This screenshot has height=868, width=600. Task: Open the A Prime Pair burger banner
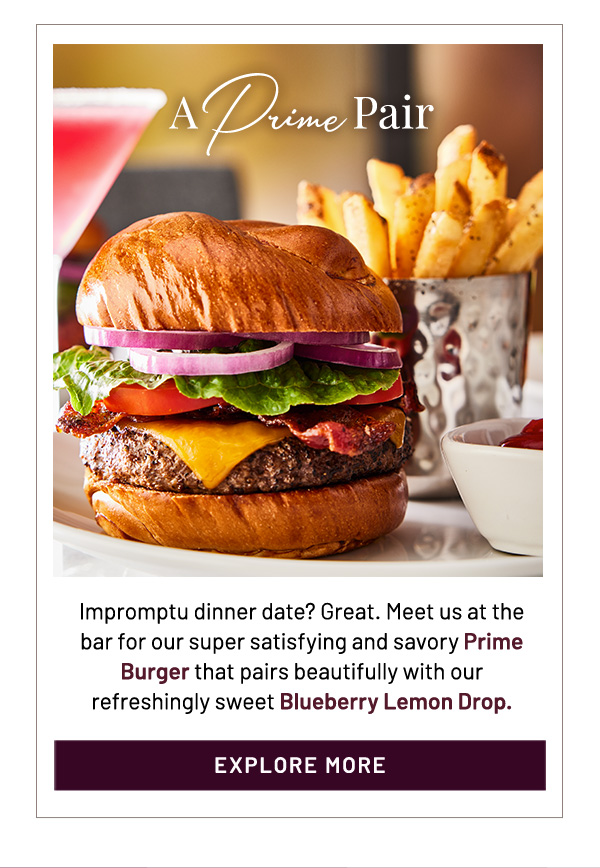point(298,310)
